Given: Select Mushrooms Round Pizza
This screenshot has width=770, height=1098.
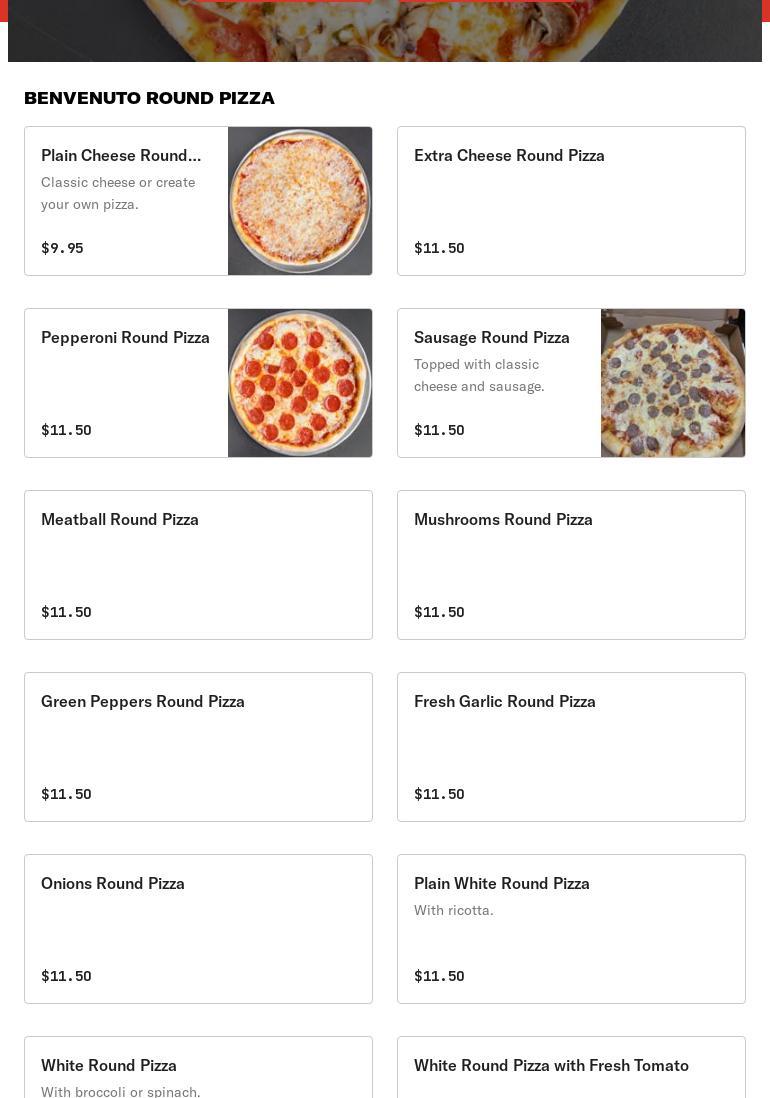Looking at the screenshot, I should (571, 565).
